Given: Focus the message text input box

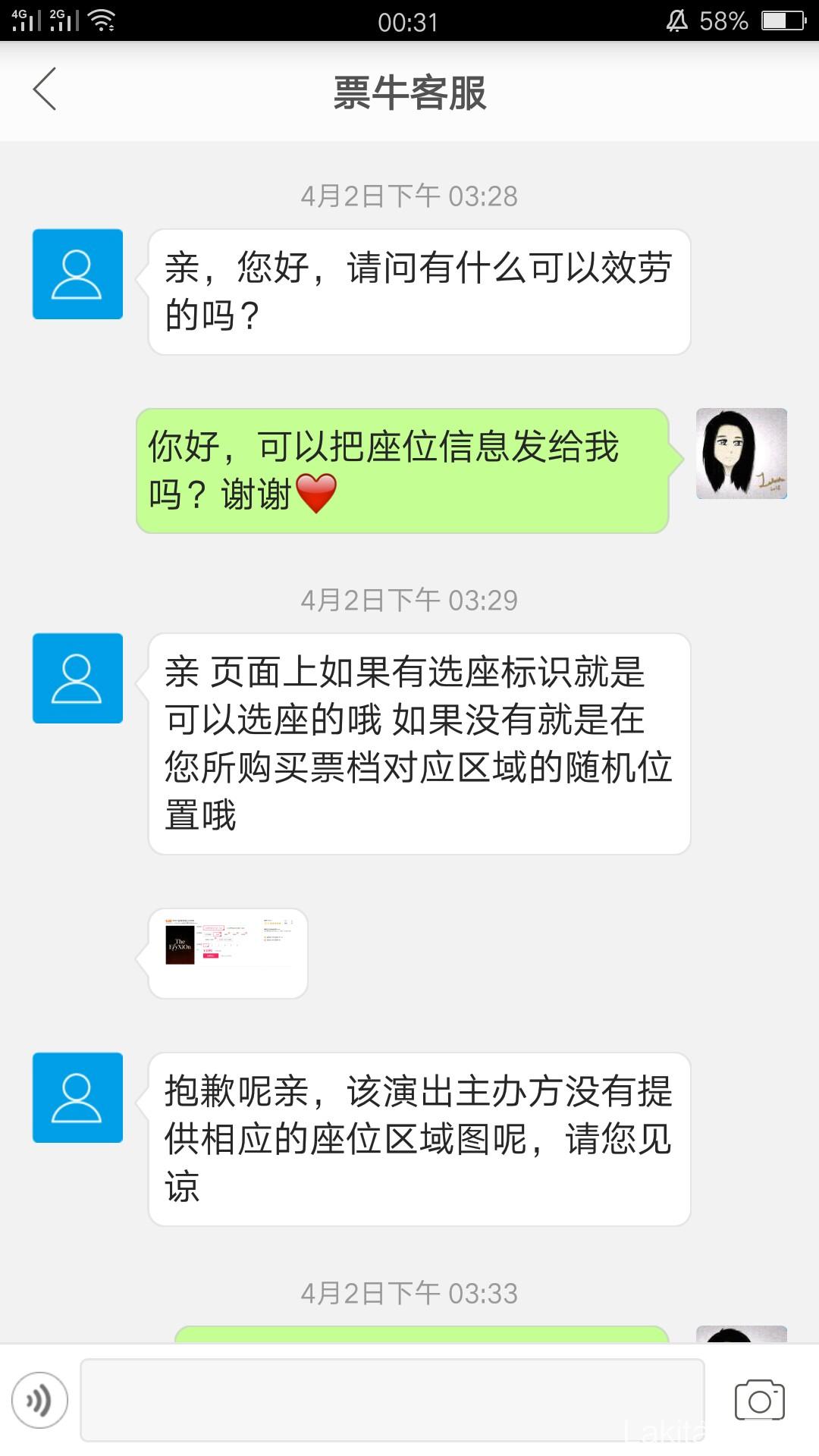Looking at the screenshot, I should (392, 1400).
